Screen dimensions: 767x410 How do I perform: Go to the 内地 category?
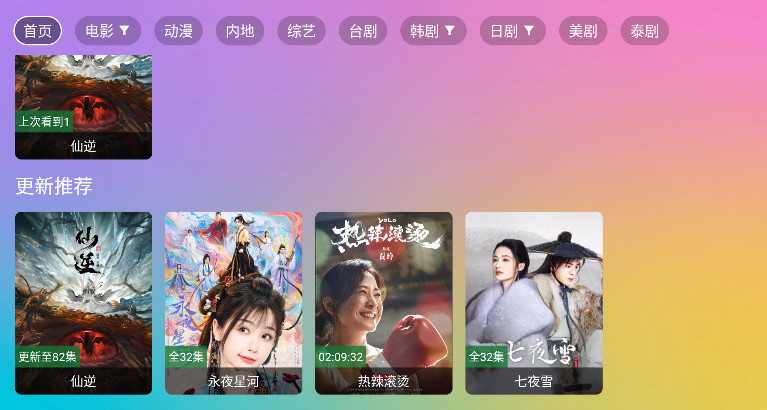240,31
